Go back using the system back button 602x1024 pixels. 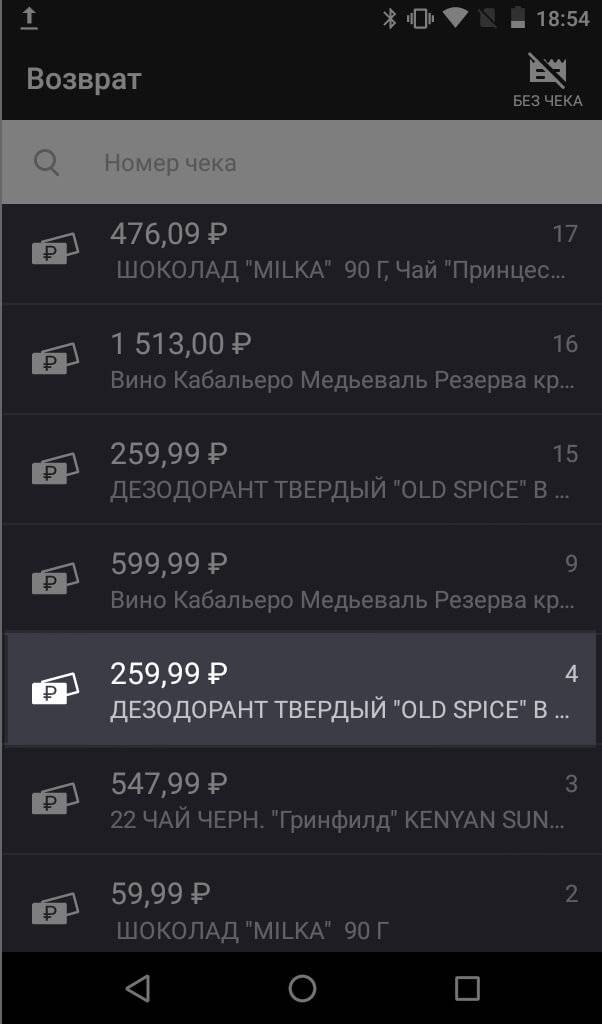[x=137, y=989]
